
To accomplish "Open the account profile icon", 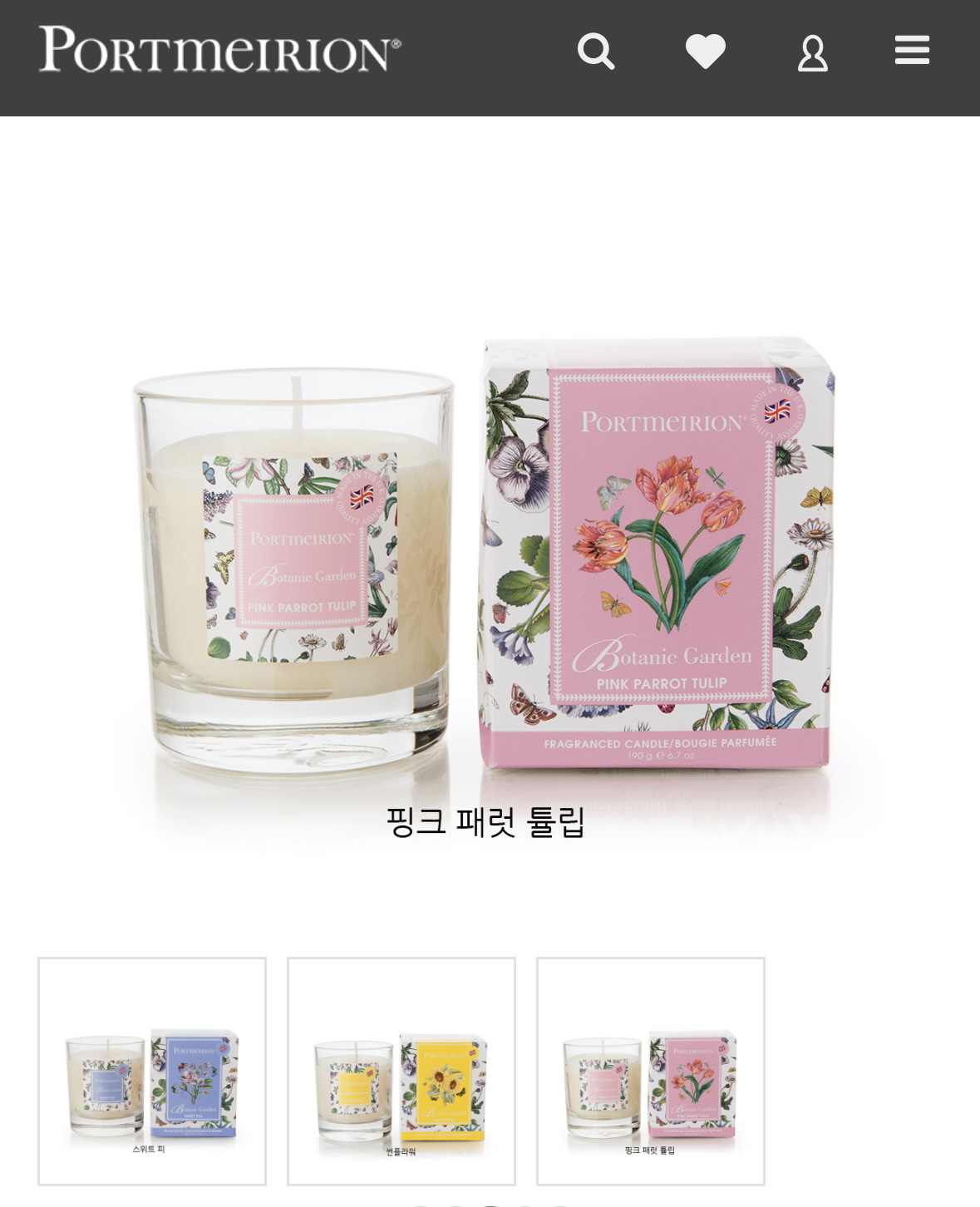I will (812, 53).
